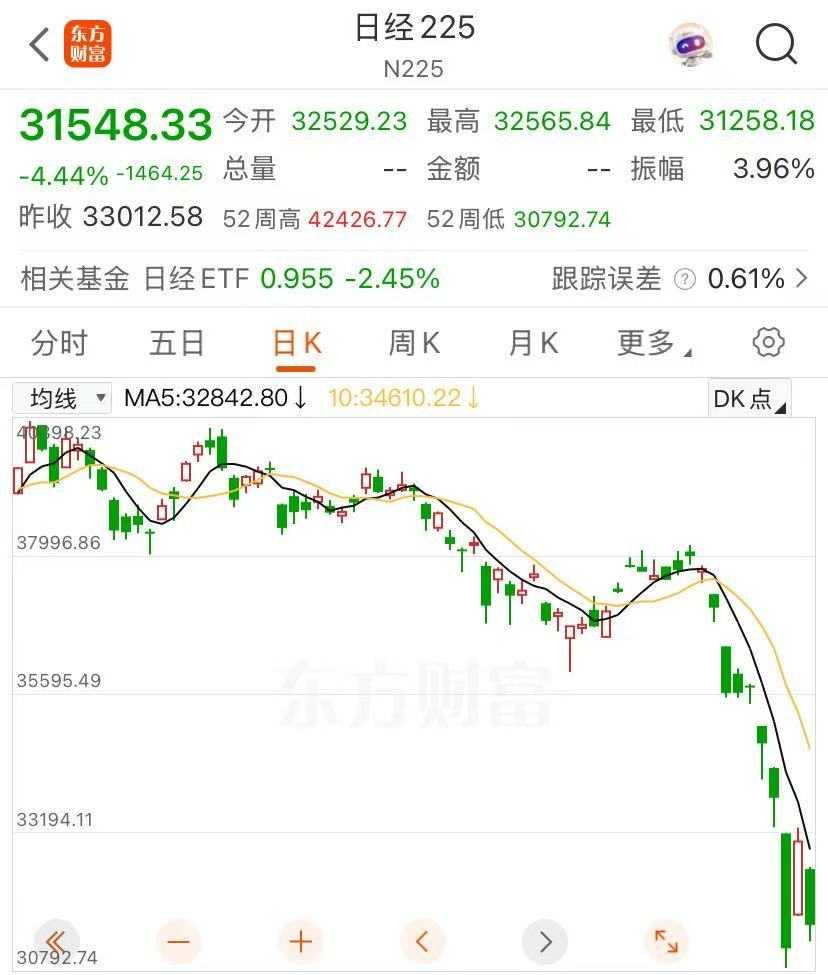
Task: Open the search magnifier icon
Action: coord(776,44)
